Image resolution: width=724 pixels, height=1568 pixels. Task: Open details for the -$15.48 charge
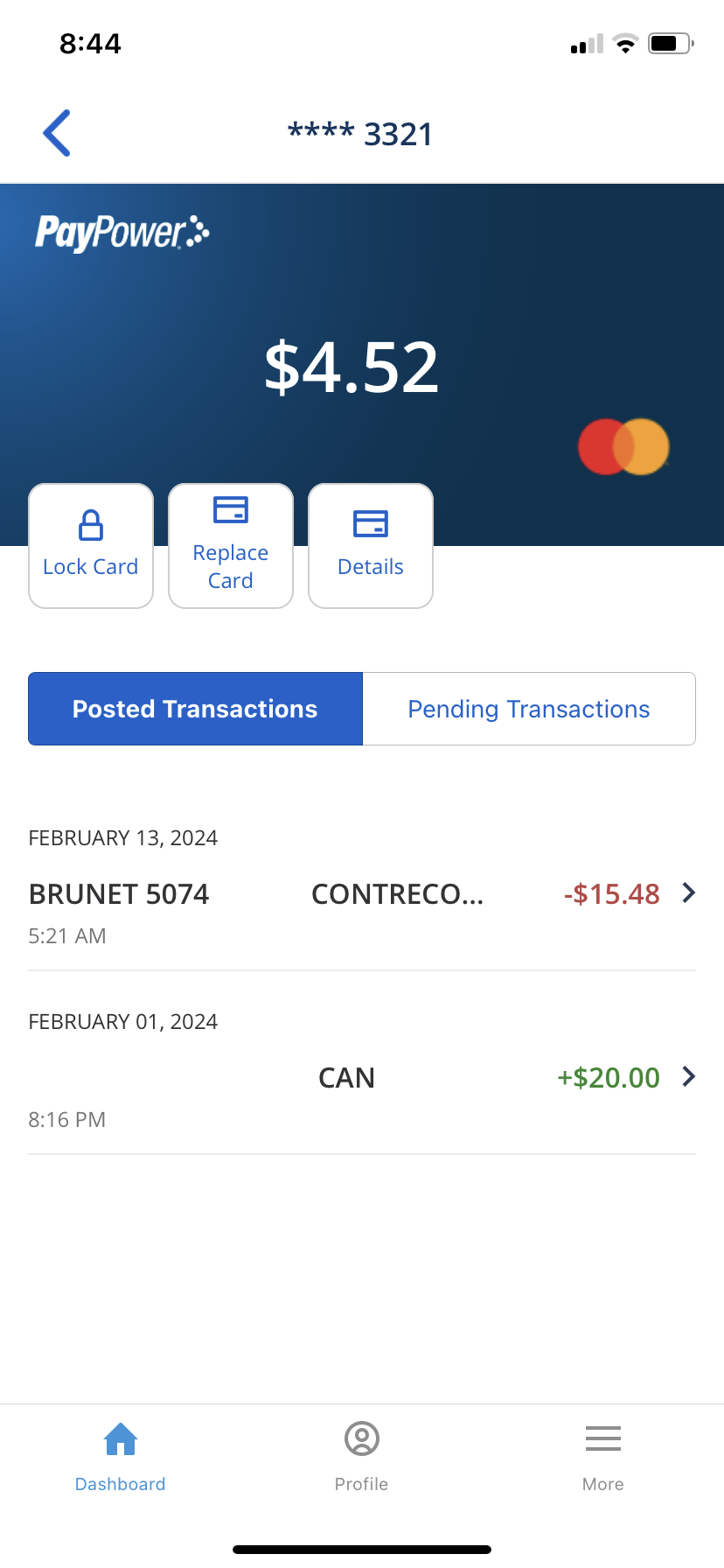612,893
